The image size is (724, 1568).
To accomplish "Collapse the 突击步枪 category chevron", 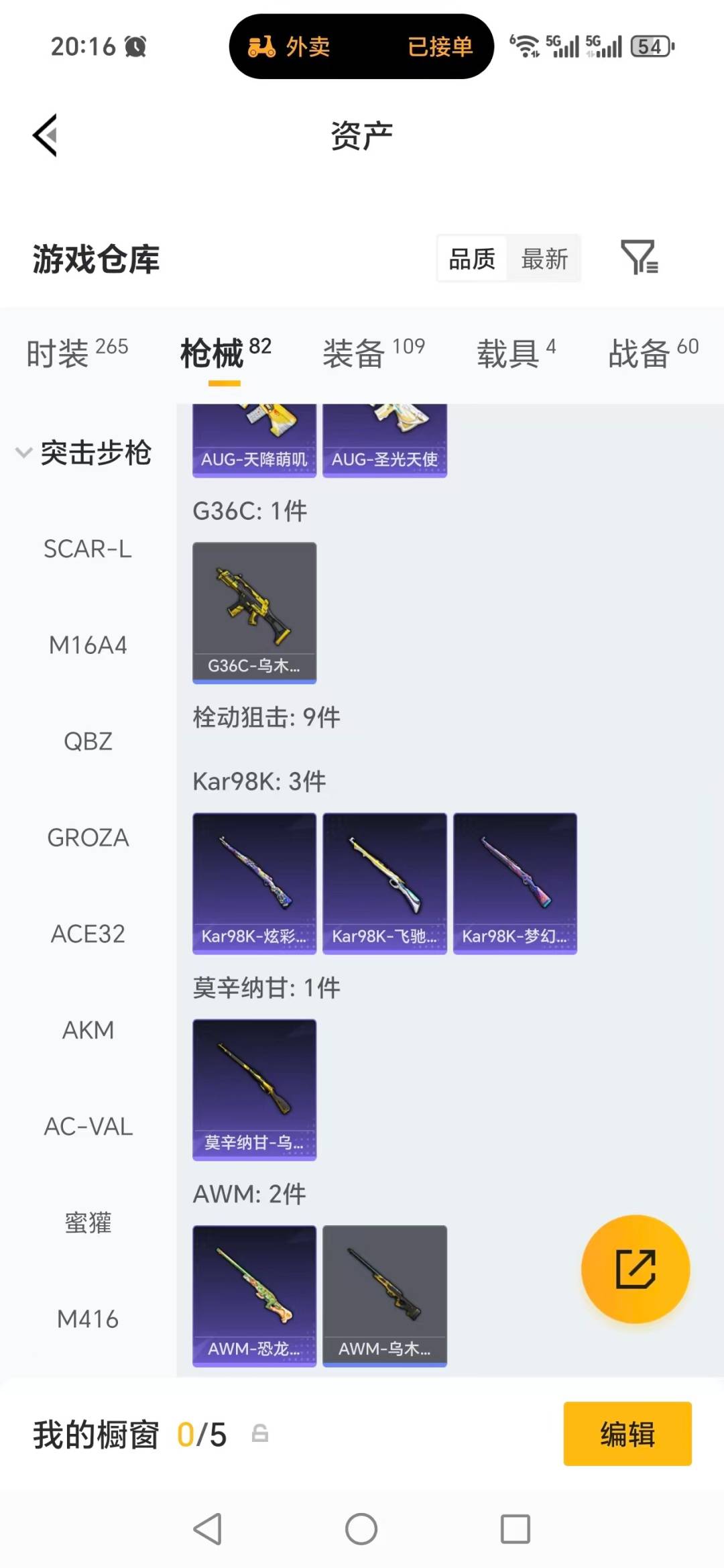I will (x=24, y=453).
